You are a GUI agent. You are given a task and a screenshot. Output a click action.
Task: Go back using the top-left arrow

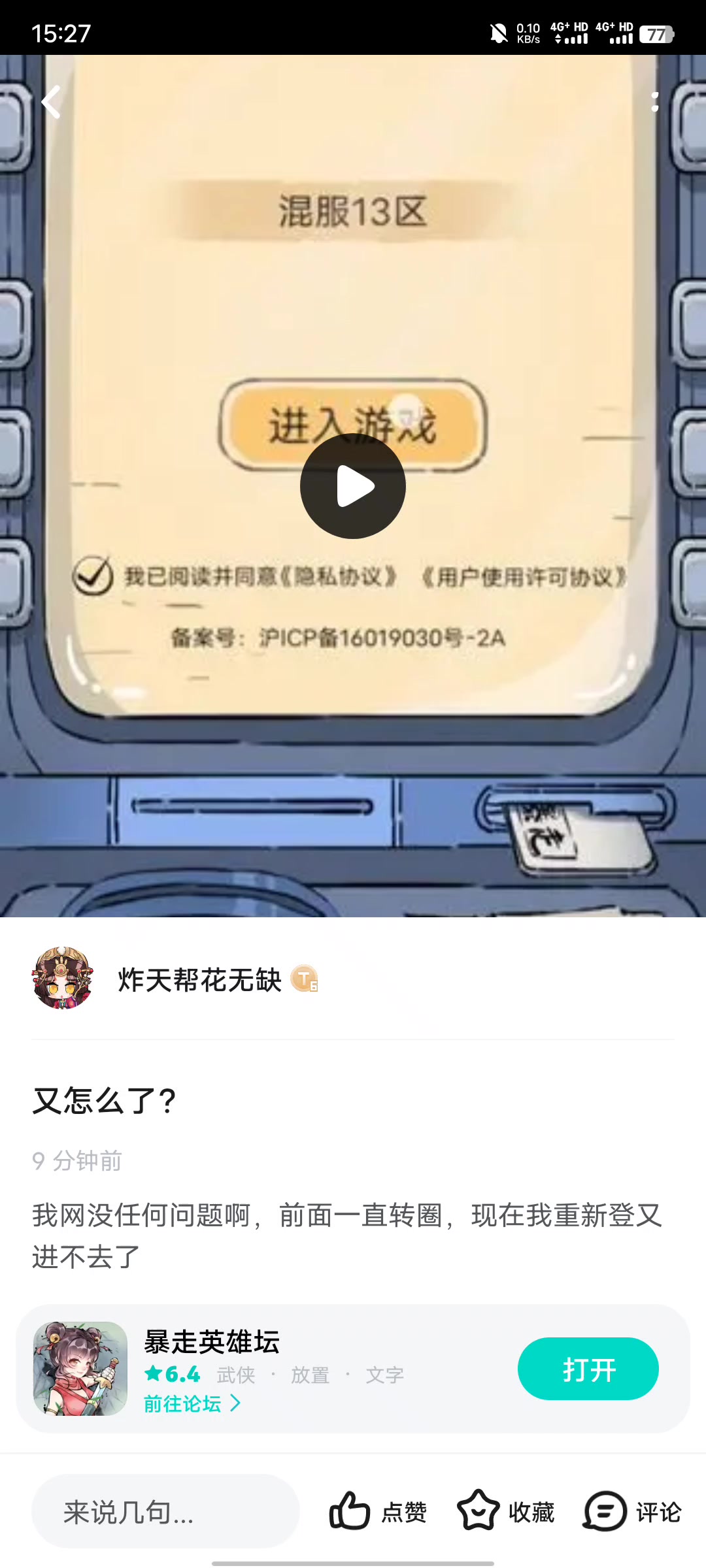click(51, 102)
